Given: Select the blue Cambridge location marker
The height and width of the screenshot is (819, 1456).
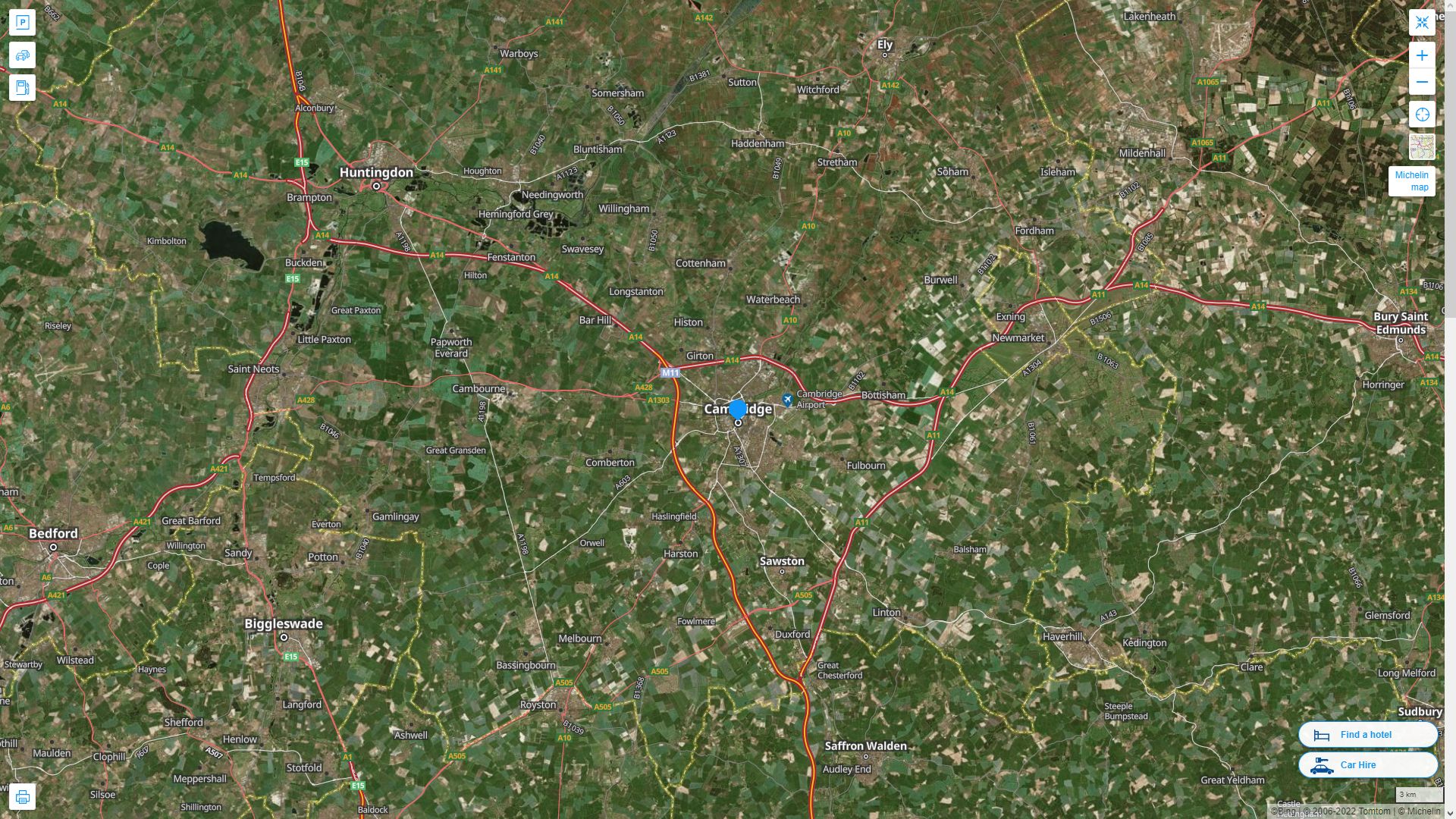Looking at the screenshot, I should (x=738, y=410).
